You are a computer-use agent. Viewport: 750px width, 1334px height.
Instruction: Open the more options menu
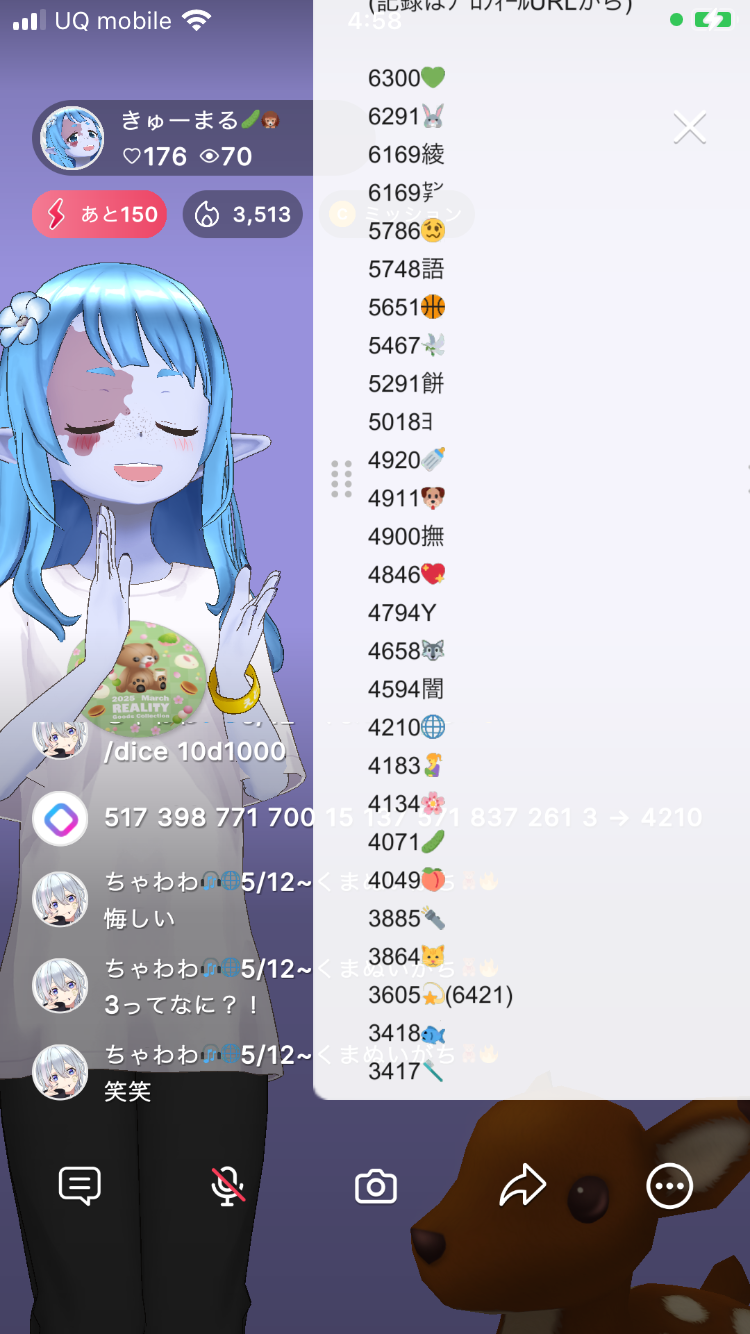click(x=669, y=1187)
